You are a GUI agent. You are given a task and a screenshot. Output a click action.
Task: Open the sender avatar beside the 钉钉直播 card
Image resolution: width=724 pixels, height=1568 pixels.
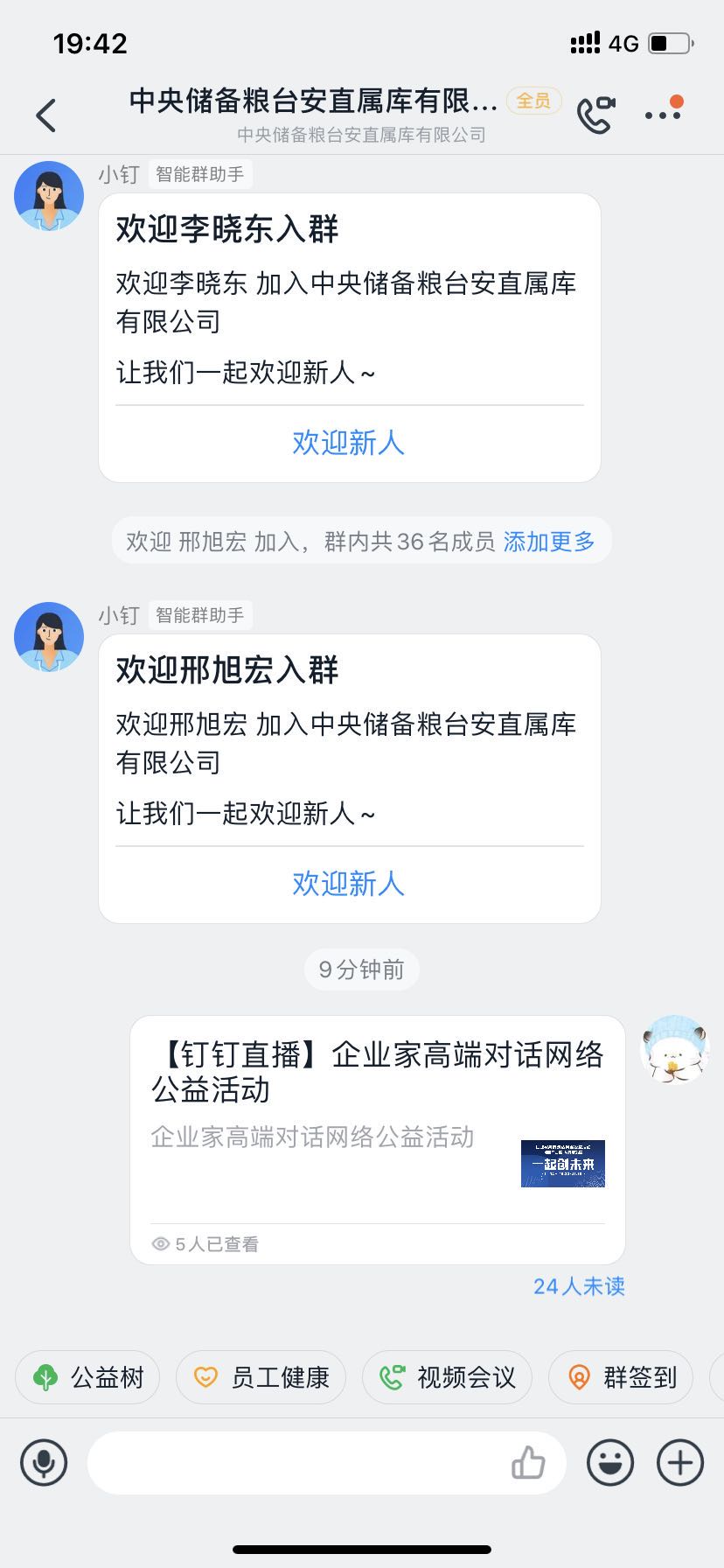[674, 1050]
